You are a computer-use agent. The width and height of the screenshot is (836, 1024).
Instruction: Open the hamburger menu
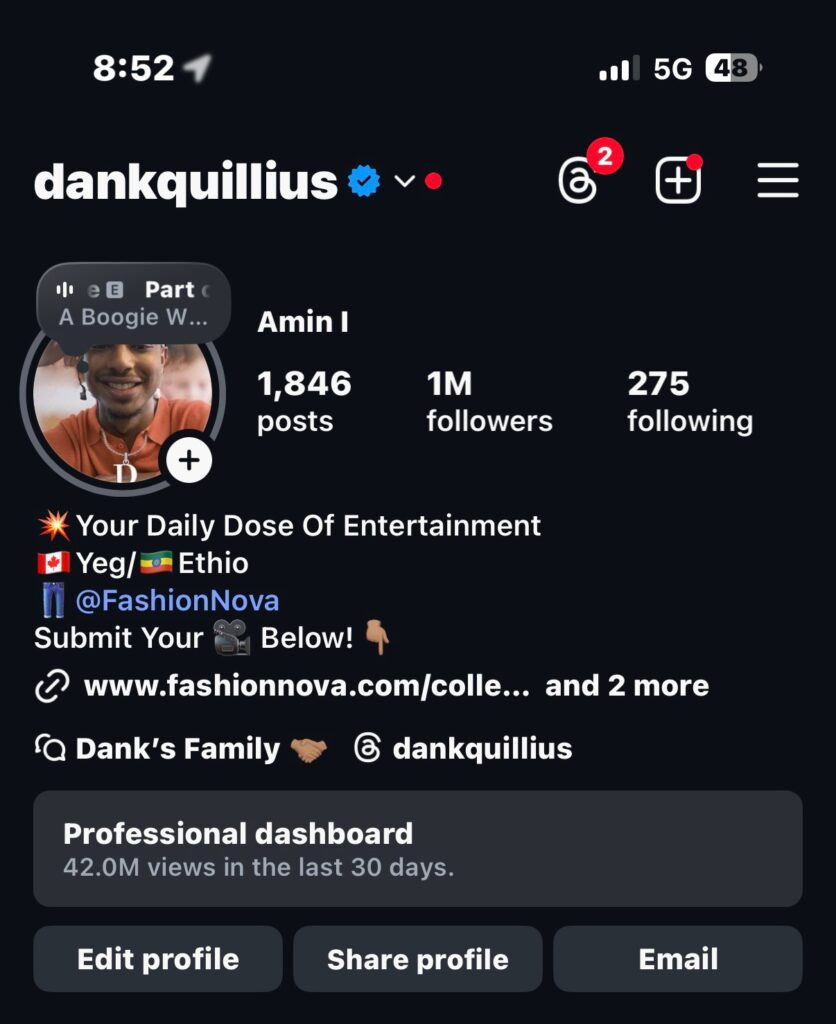[x=777, y=181]
